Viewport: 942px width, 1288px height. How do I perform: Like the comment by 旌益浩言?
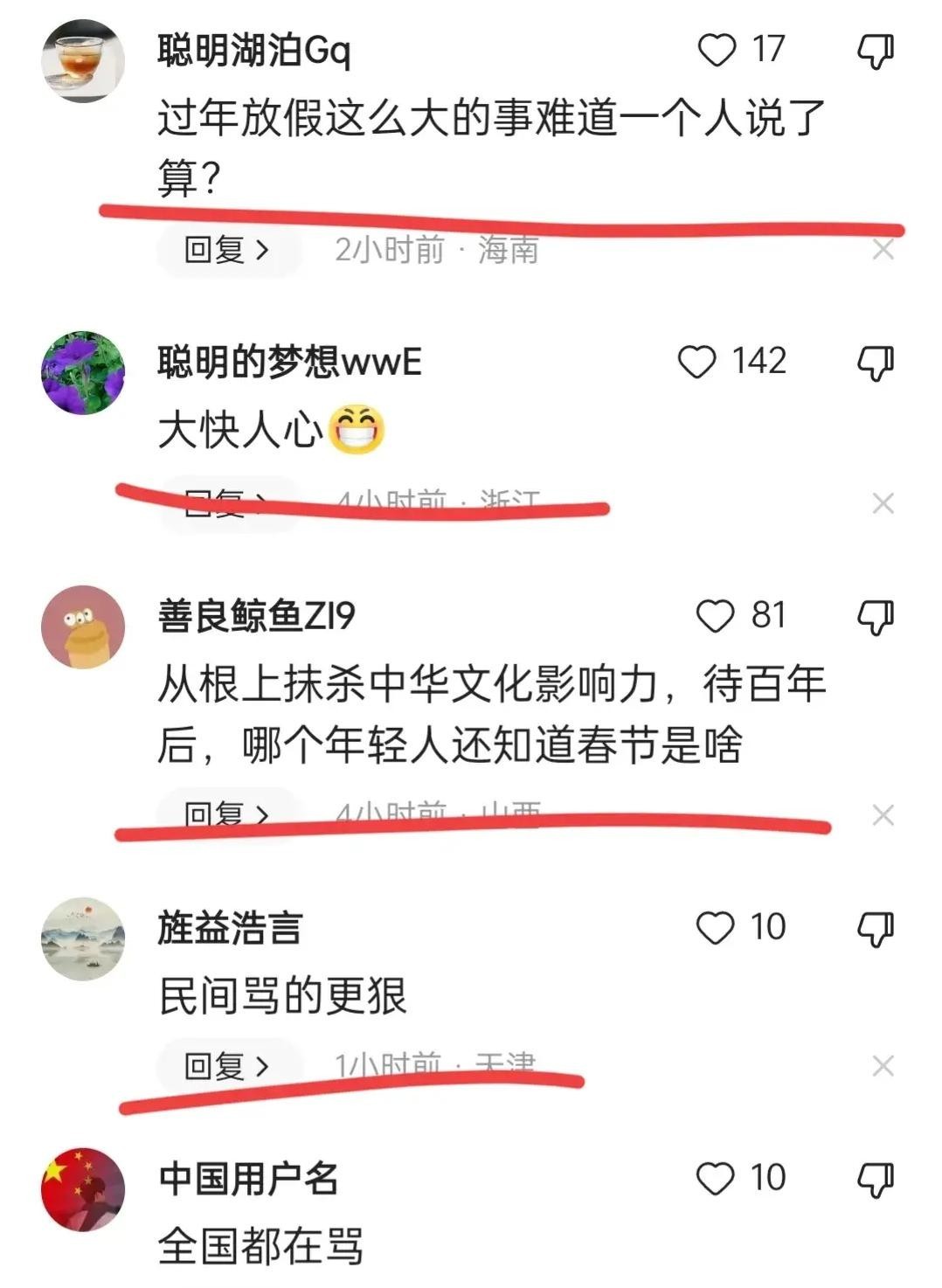[716, 928]
